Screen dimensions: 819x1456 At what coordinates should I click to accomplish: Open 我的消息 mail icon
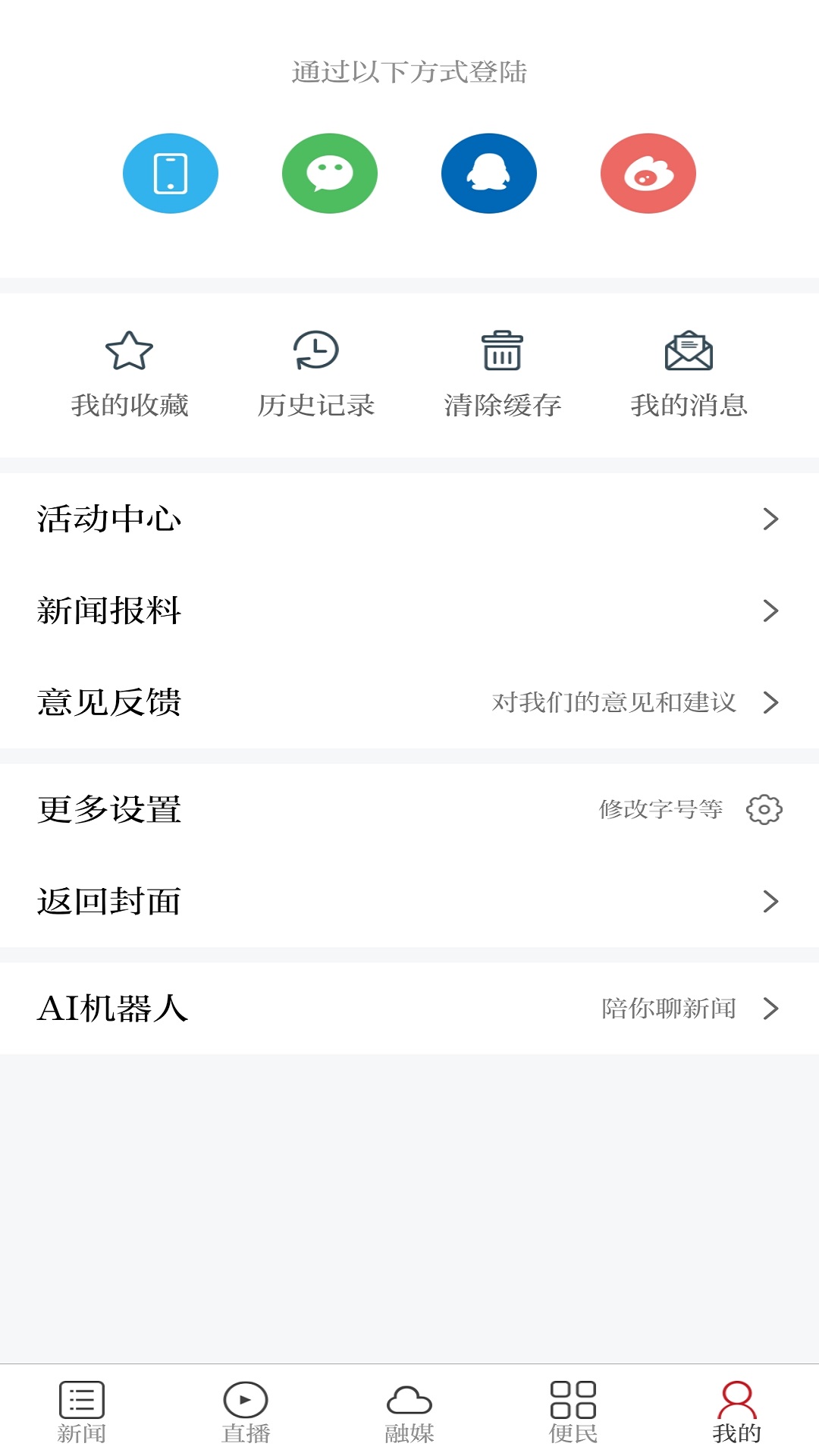click(689, 351)
